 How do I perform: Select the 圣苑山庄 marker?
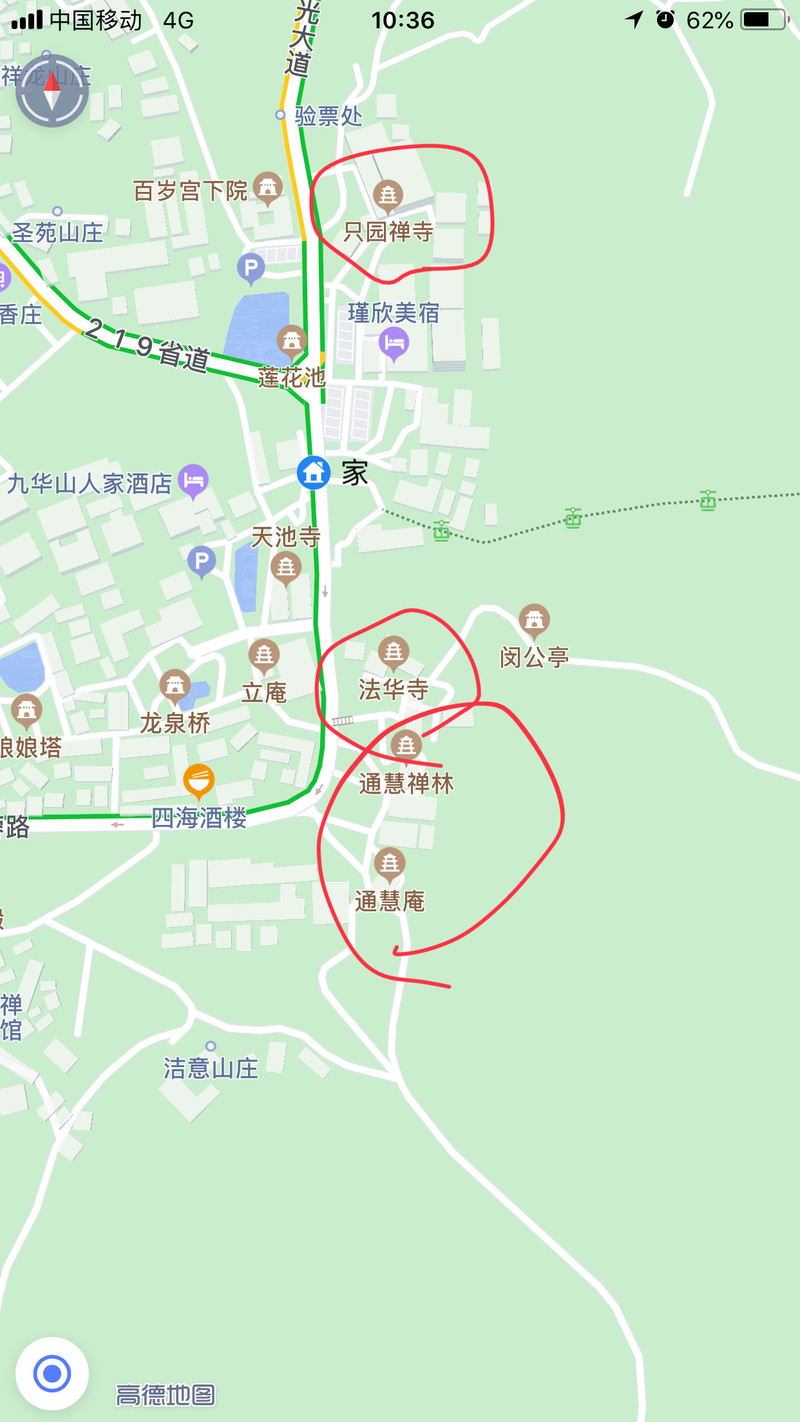(58, 212)
